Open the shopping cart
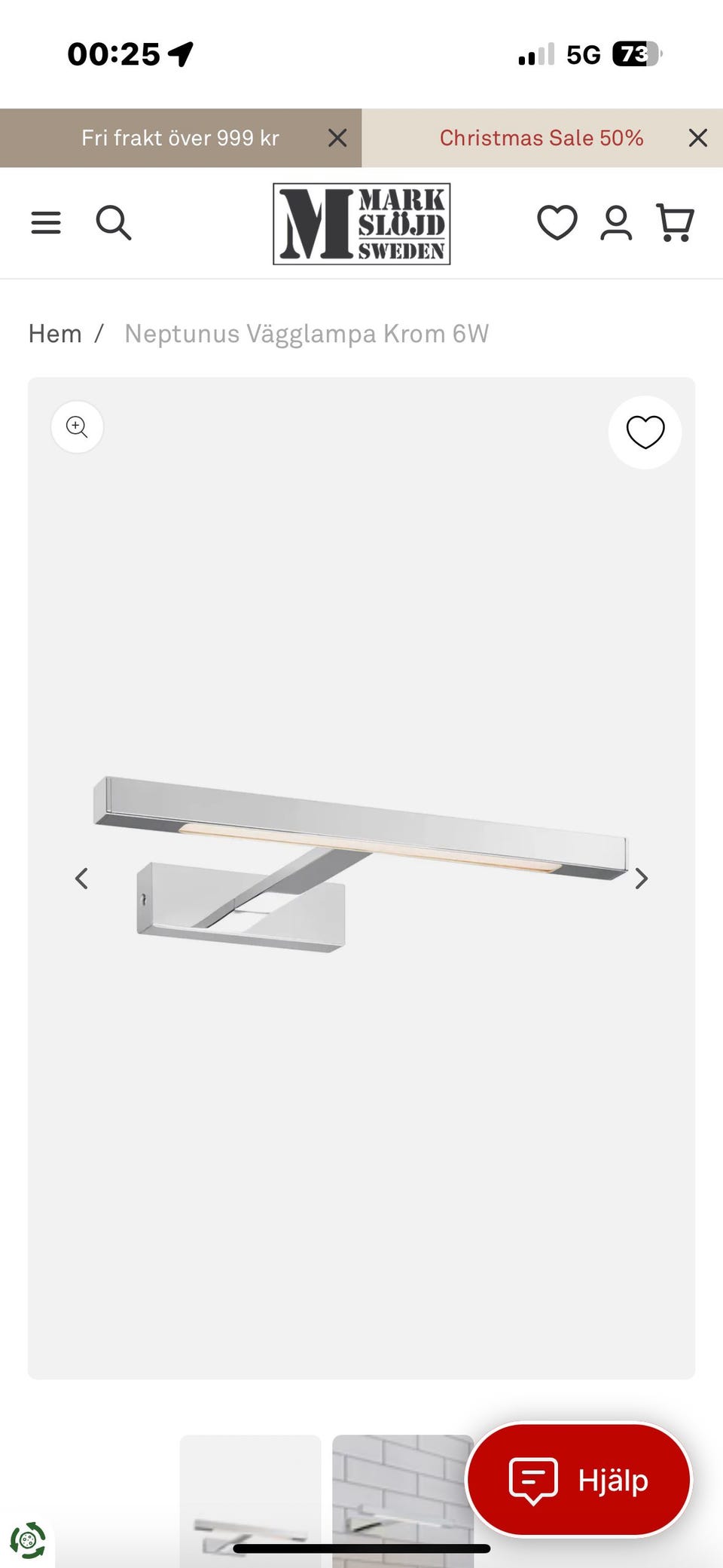Image resolution: width=723 pixels, height=1568 pixels. pyautogui.click(x=675, y=223)
